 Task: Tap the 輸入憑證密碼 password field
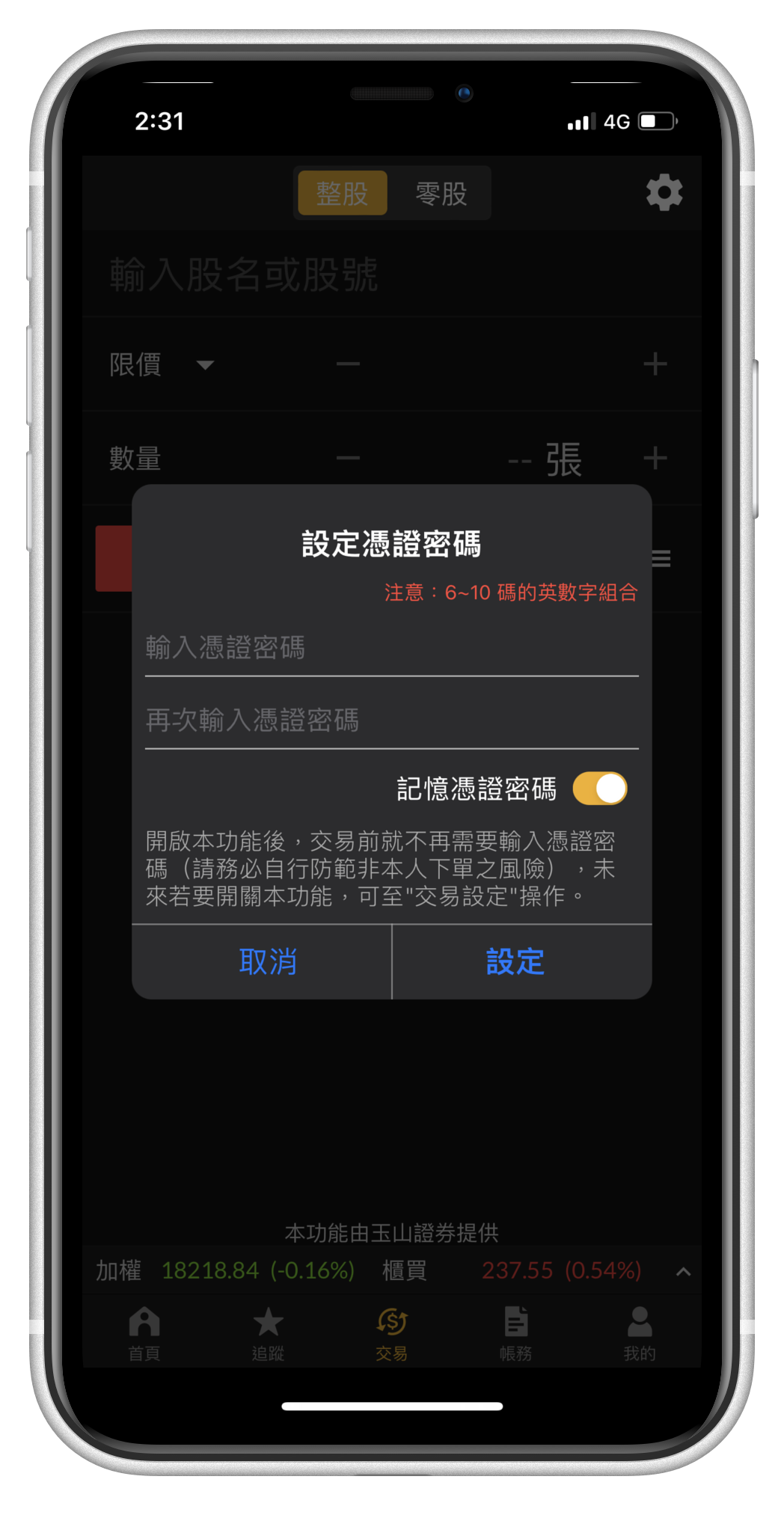pos(391,648)
